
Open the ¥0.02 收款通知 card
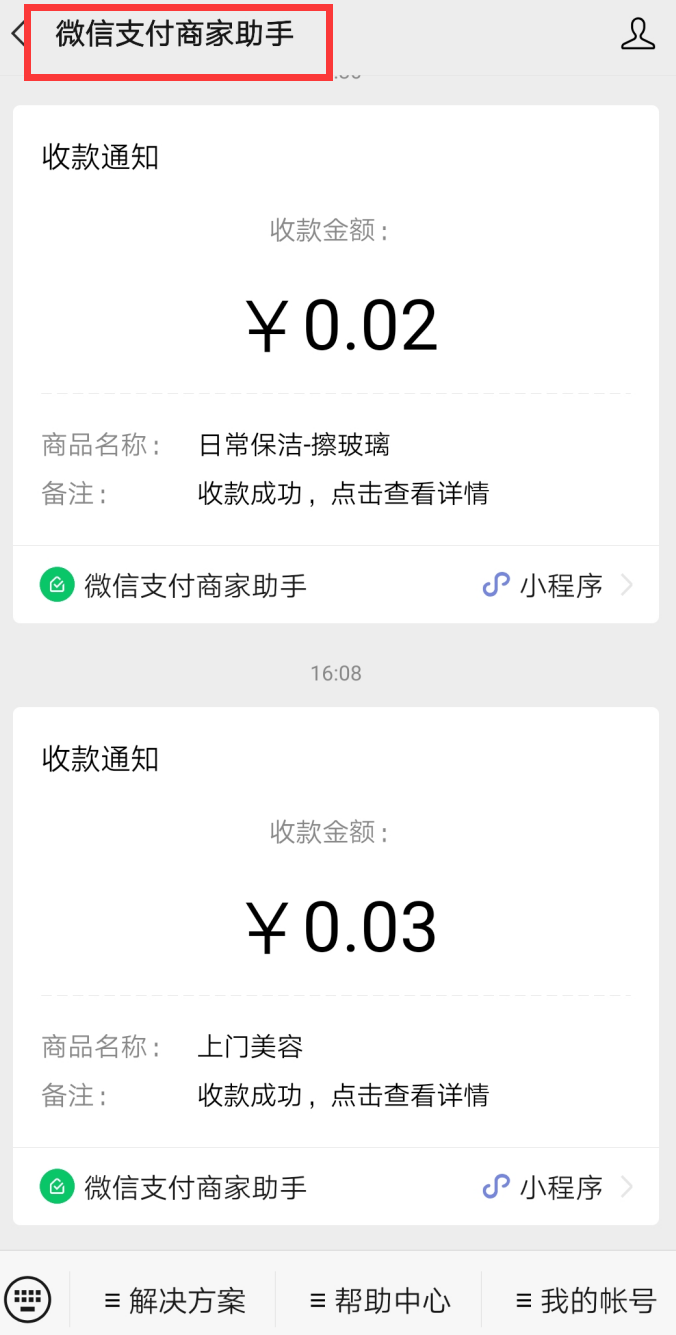(336, 325)
